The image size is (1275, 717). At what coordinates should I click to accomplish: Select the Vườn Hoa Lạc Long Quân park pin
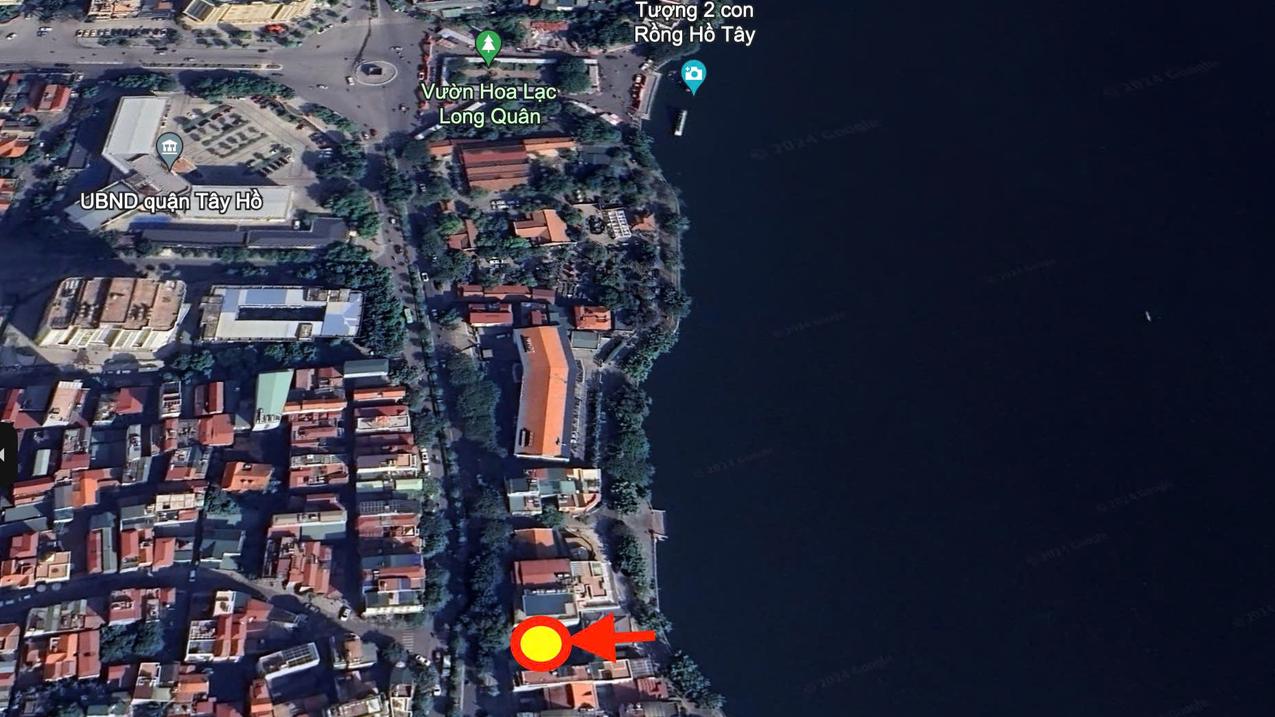488,46
